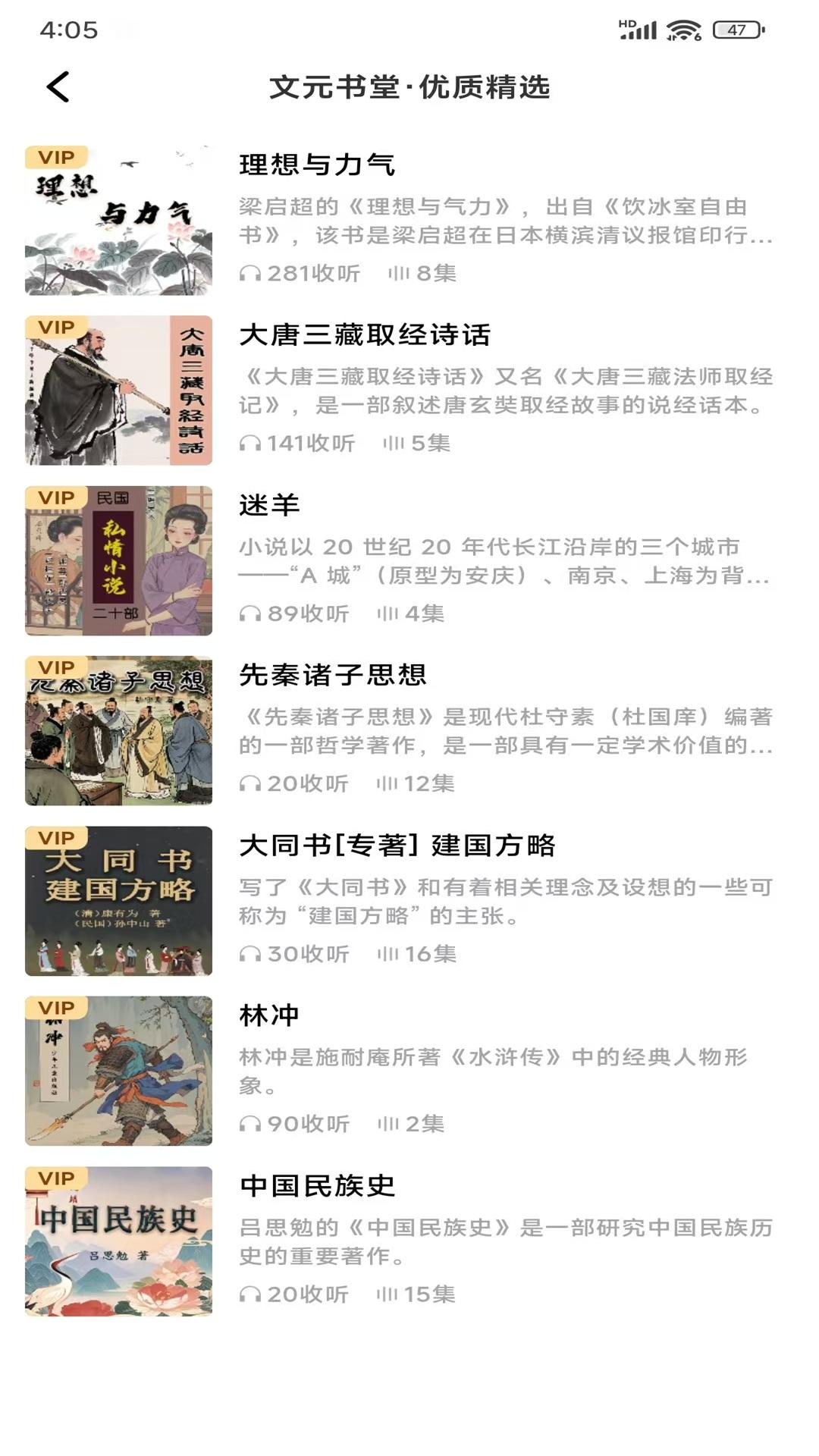Image resolution: width=819 pixels, height=1456 pixels.
Task: Tap the headphone listen icon for 迷羊
Action: point(251,614)
